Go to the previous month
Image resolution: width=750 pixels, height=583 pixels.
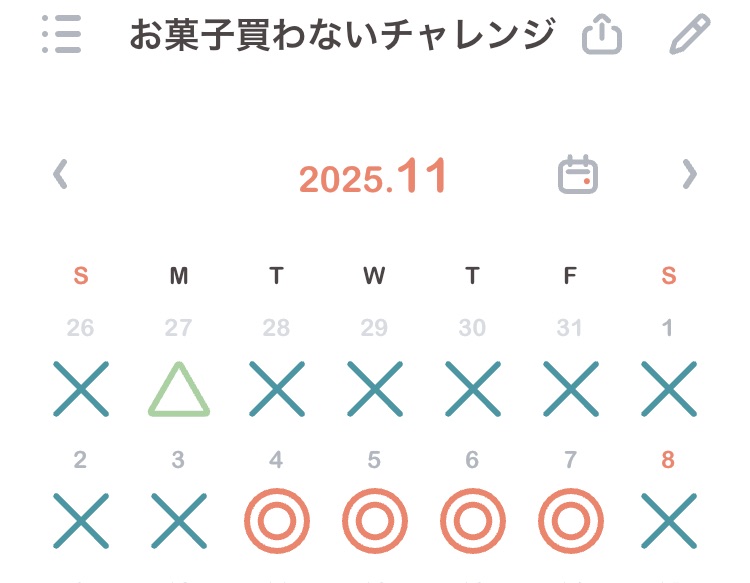(61, 175)
